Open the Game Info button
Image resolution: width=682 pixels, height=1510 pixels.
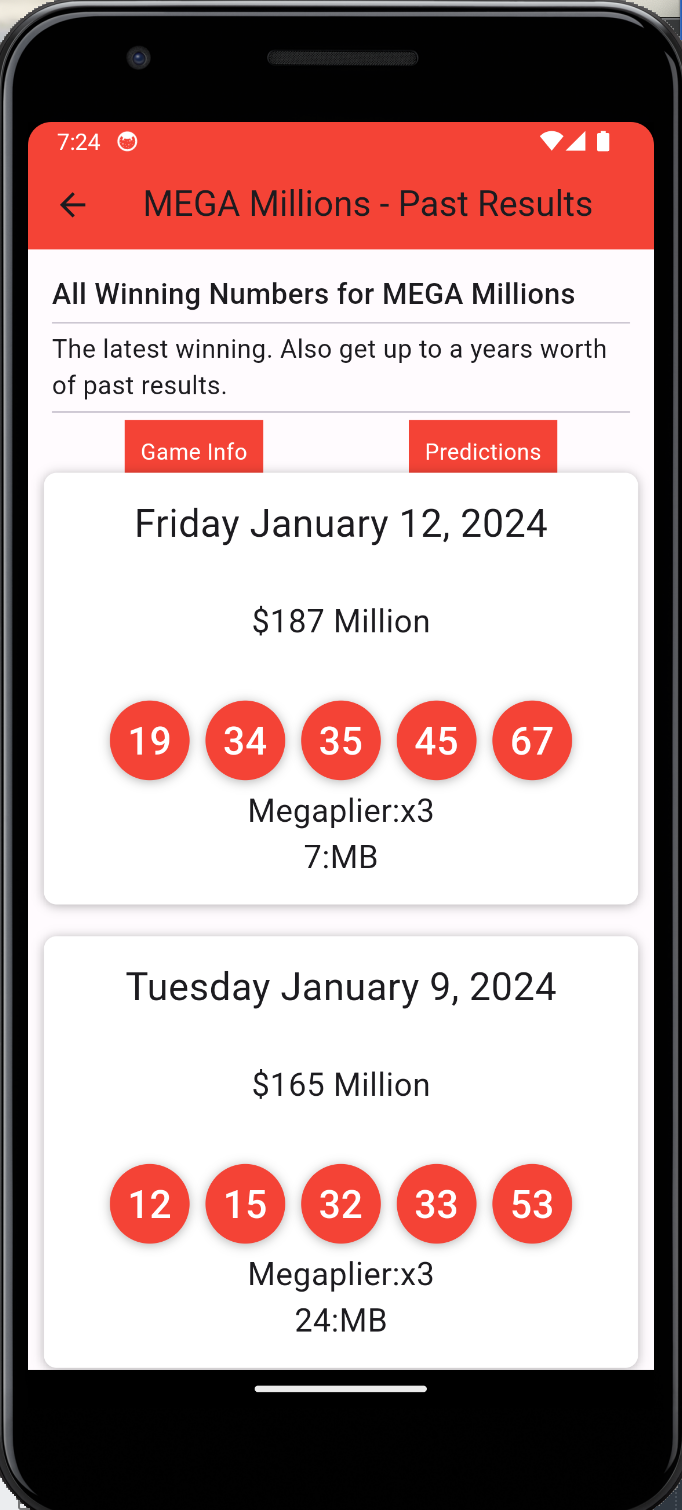tap(194, 447)
